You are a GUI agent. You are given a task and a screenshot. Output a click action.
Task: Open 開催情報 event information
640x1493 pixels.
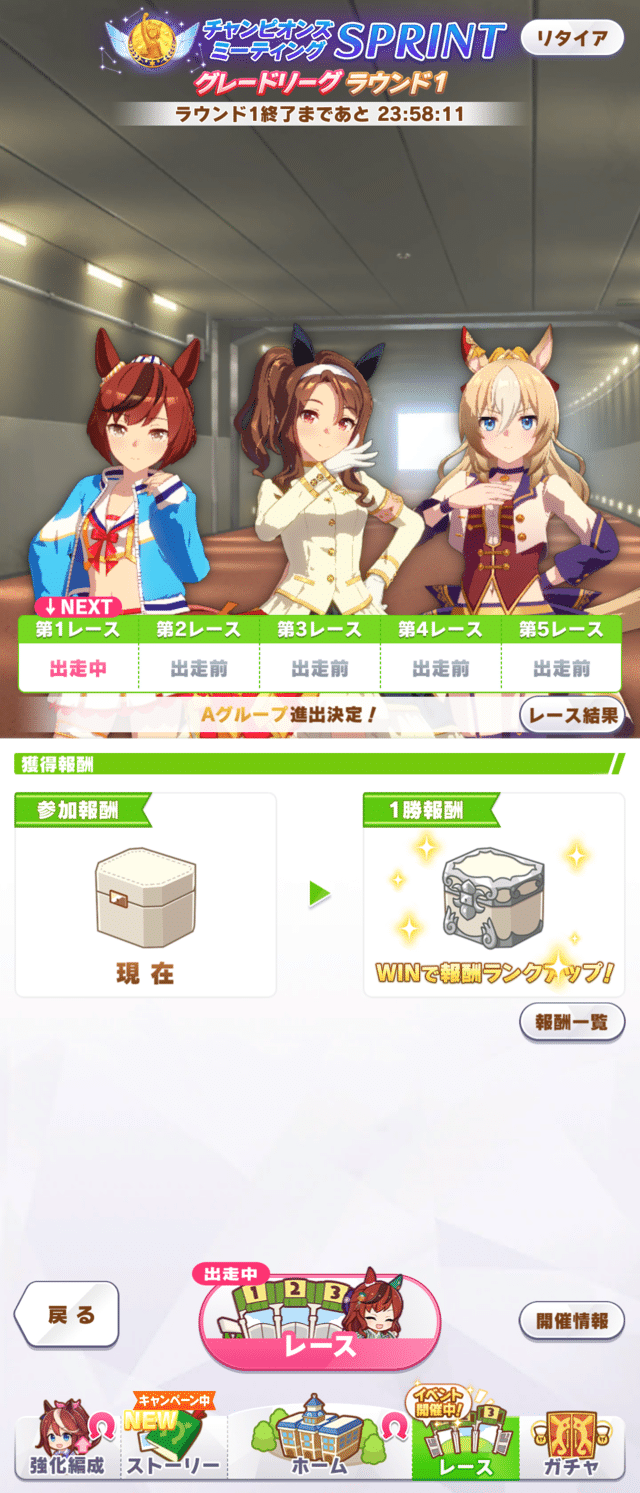(572, 1320)
